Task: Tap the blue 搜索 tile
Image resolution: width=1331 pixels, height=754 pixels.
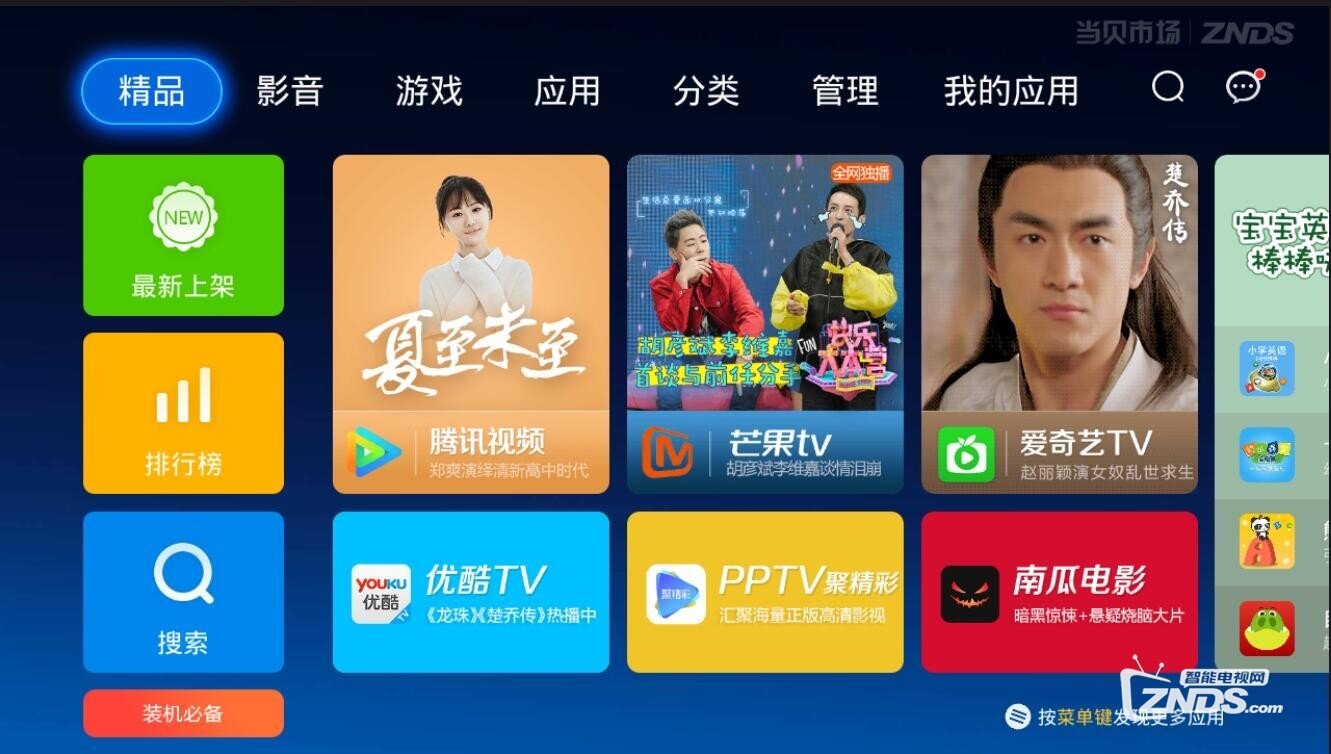Action: coord(183,592)
